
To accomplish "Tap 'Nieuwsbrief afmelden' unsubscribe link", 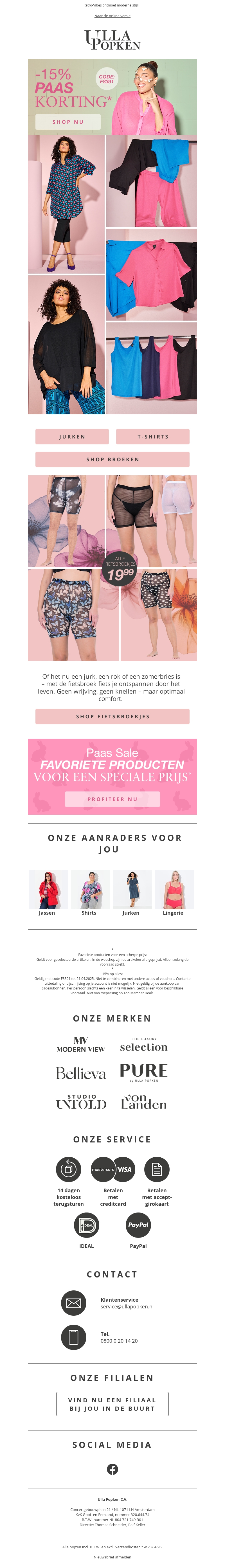I will (x=112, y=1557).
